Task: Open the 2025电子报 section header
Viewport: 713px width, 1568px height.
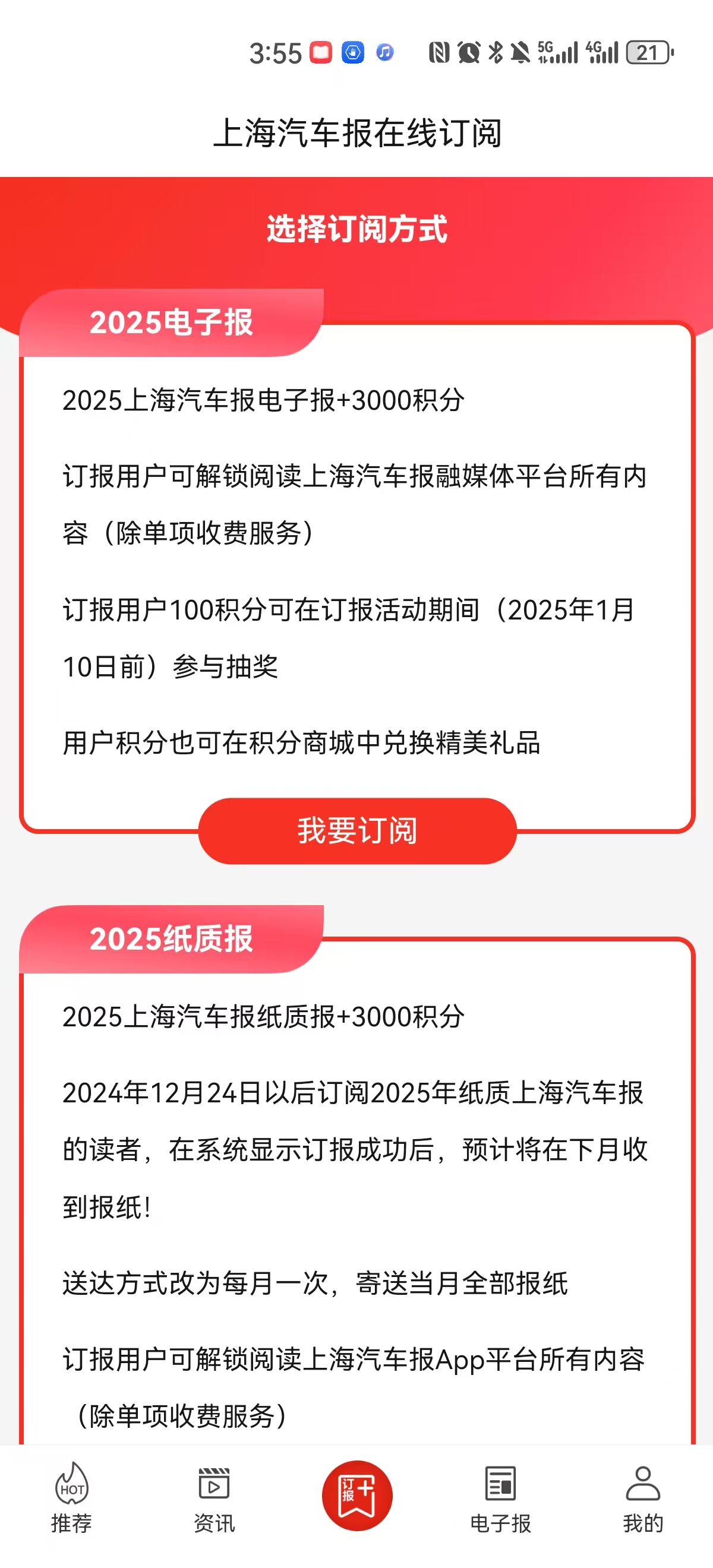Action: [172, 324]
